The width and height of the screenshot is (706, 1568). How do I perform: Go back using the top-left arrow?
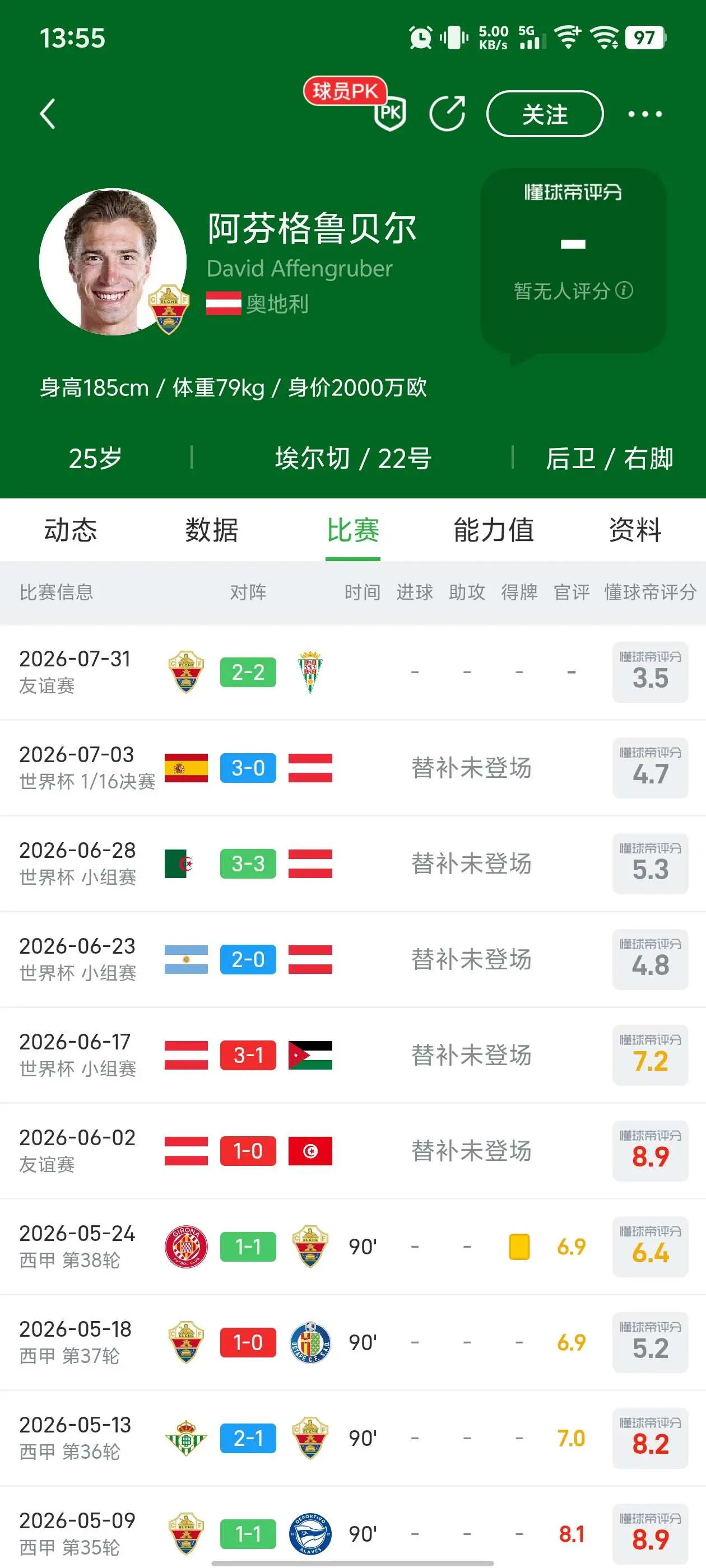coord(48,114)
